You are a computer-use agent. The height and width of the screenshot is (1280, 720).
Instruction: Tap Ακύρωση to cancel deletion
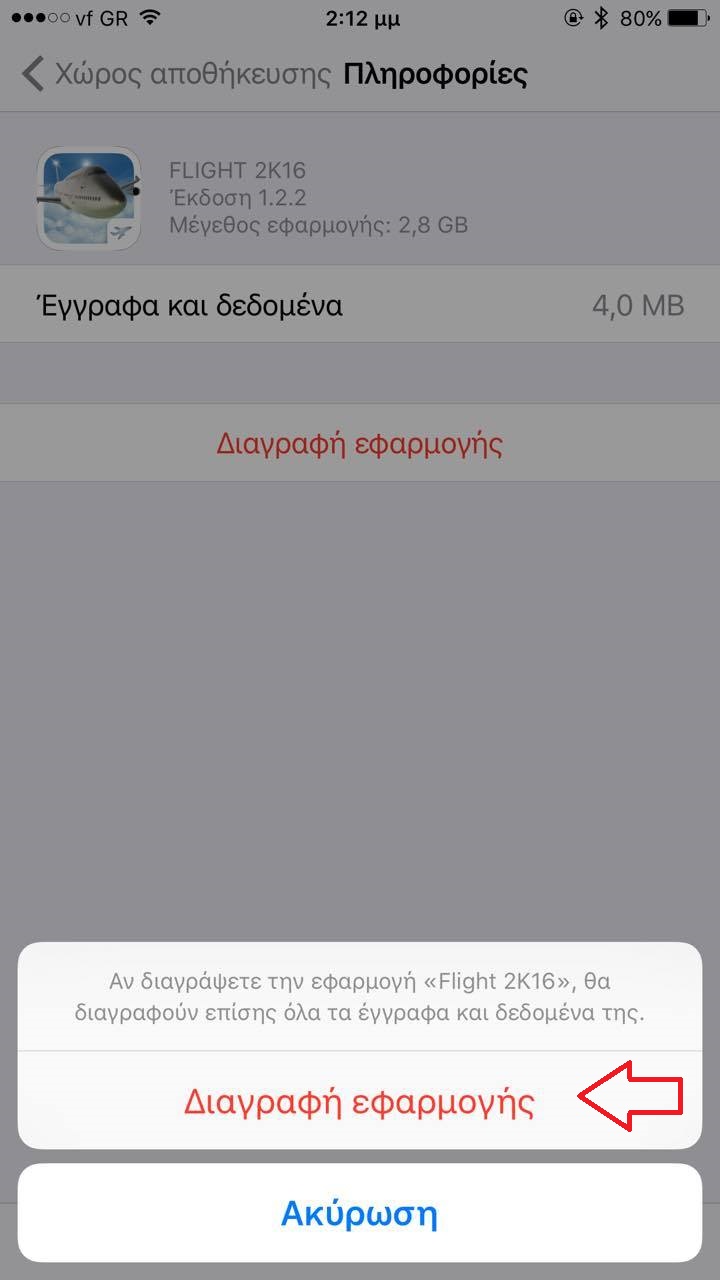pyautogui.click(x=359, y=1214)
